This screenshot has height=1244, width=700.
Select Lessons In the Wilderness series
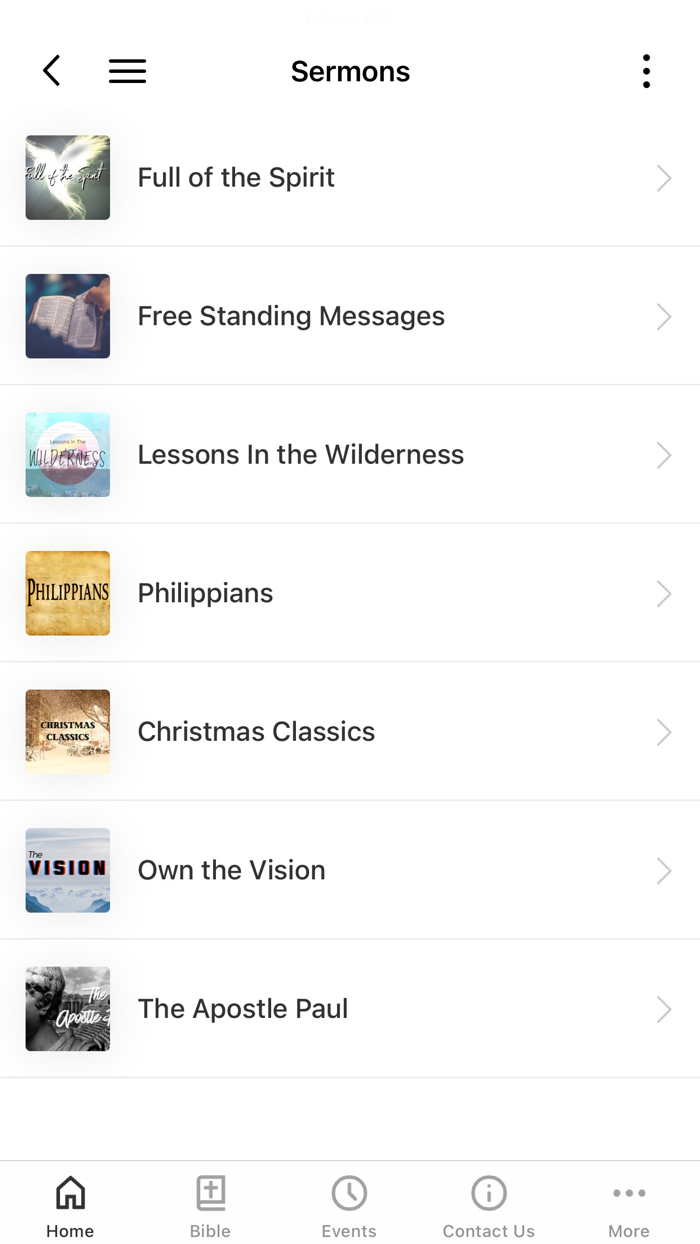(350, 455)
